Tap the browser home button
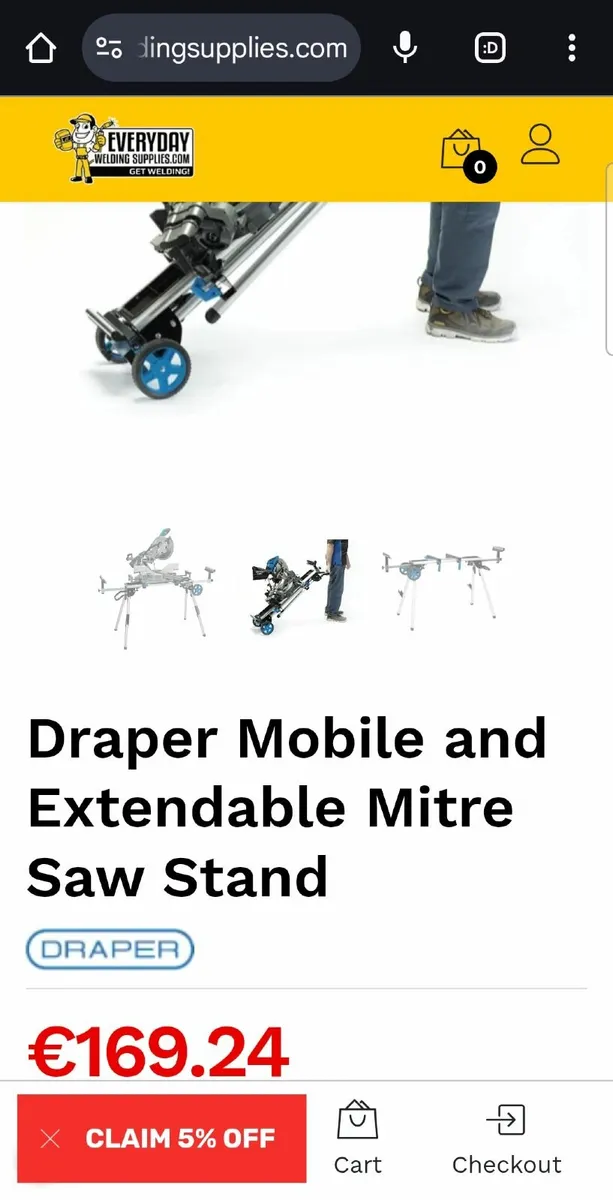The width and height of the screenshot is (613, 1200). [41, 48]
